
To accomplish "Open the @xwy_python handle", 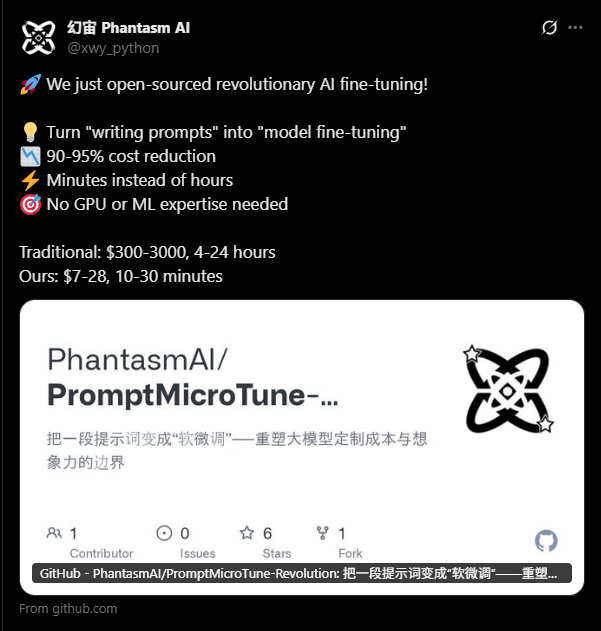I will [112, 48].
